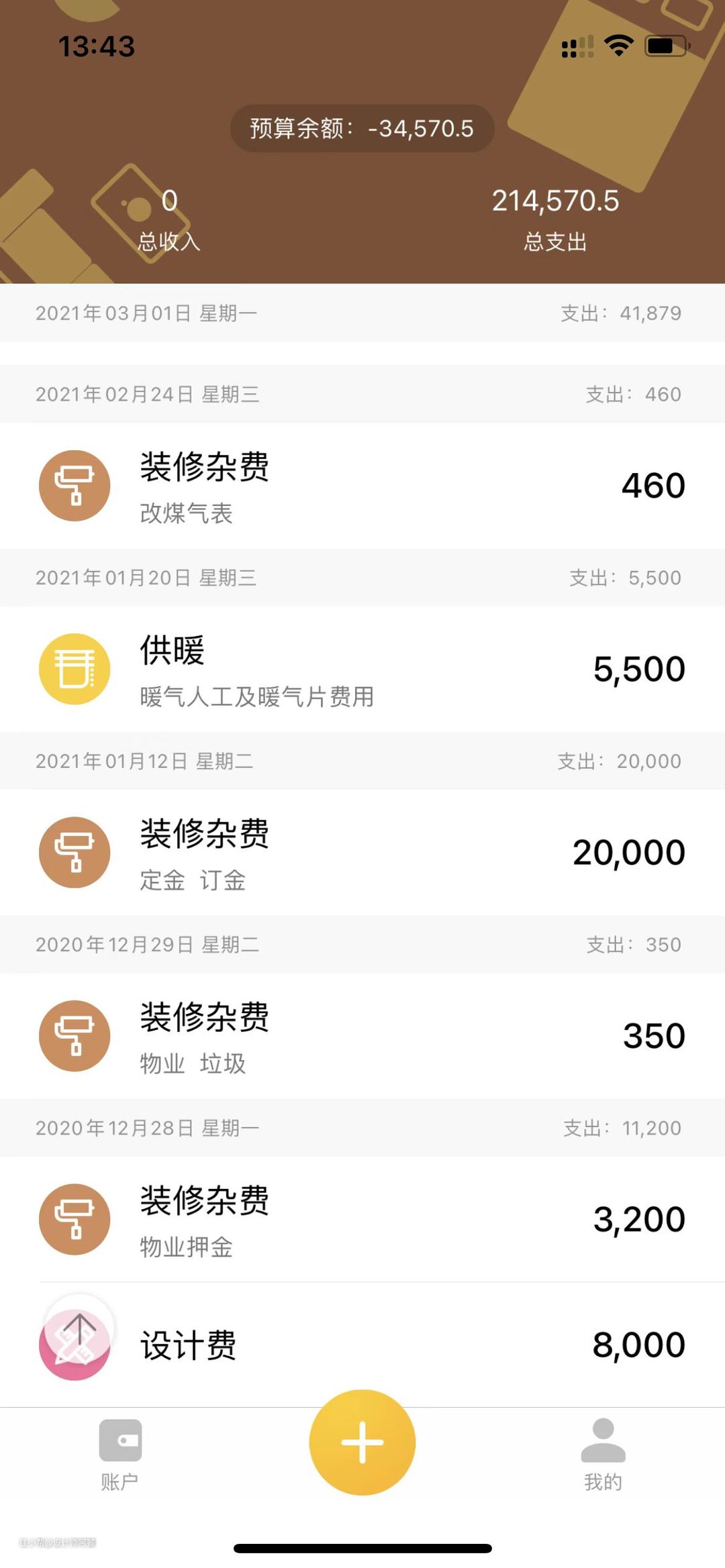
Task: Switch to the 我的 tab
Action: tap(603, 1453)
